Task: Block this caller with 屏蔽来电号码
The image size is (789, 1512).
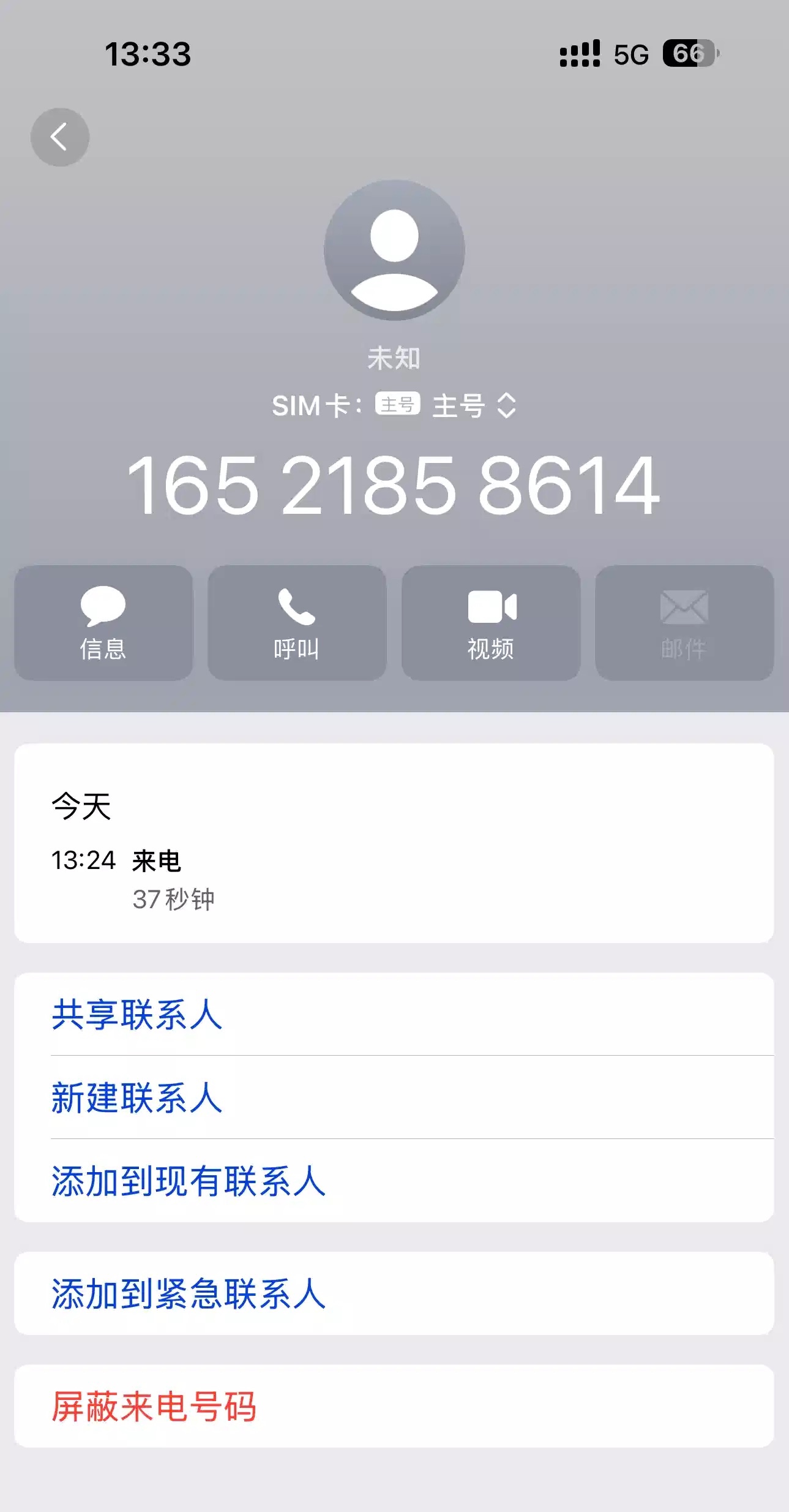Action: click(154, 1406)
